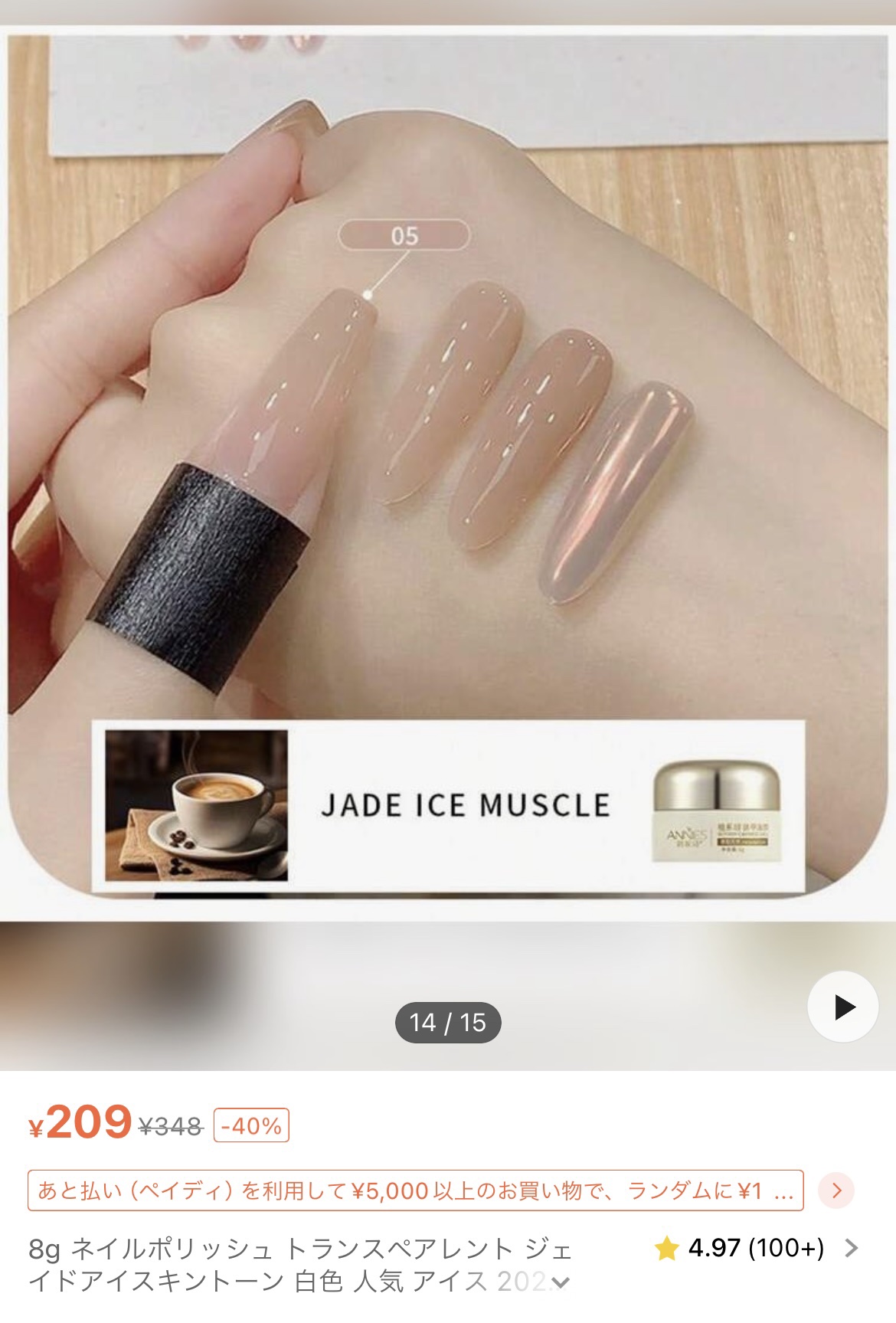Open the 4.97 rating reviews

(x=755, y=1248)
